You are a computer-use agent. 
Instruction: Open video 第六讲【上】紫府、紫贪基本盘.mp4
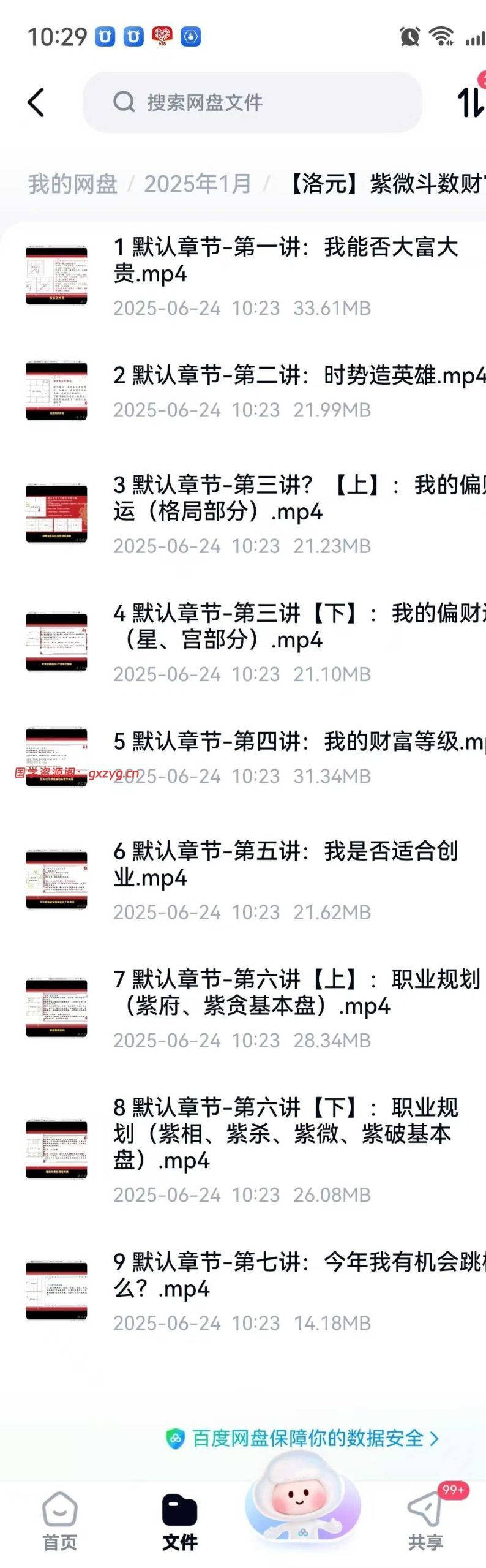coord(298,992)
